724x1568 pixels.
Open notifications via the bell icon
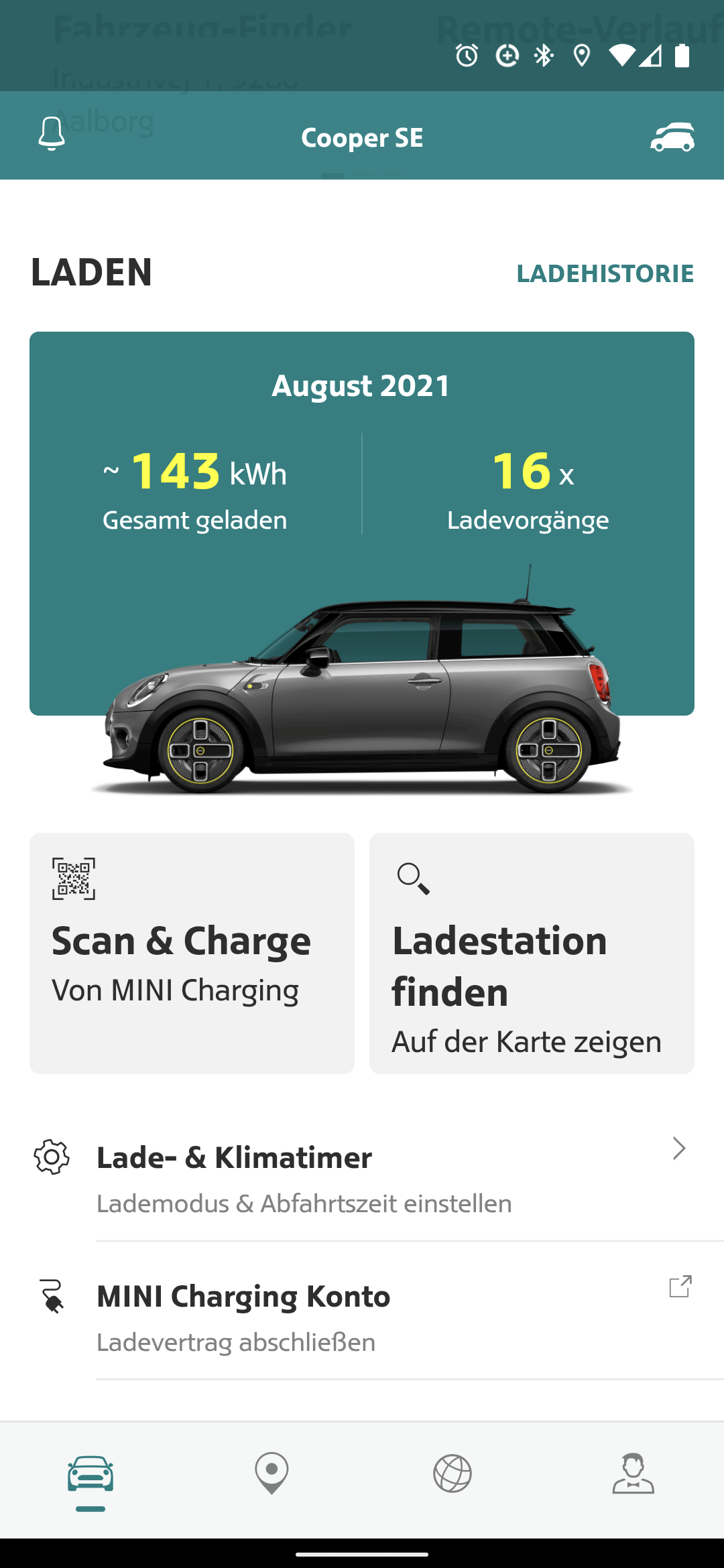point(51,135)
